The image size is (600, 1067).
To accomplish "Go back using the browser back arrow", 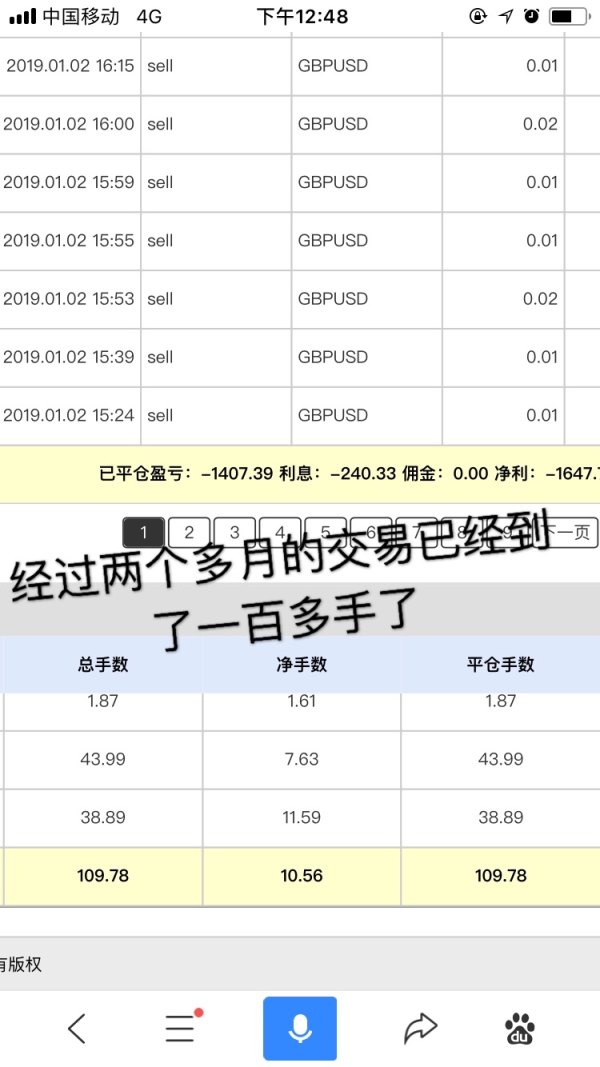I will (77, 1028).
